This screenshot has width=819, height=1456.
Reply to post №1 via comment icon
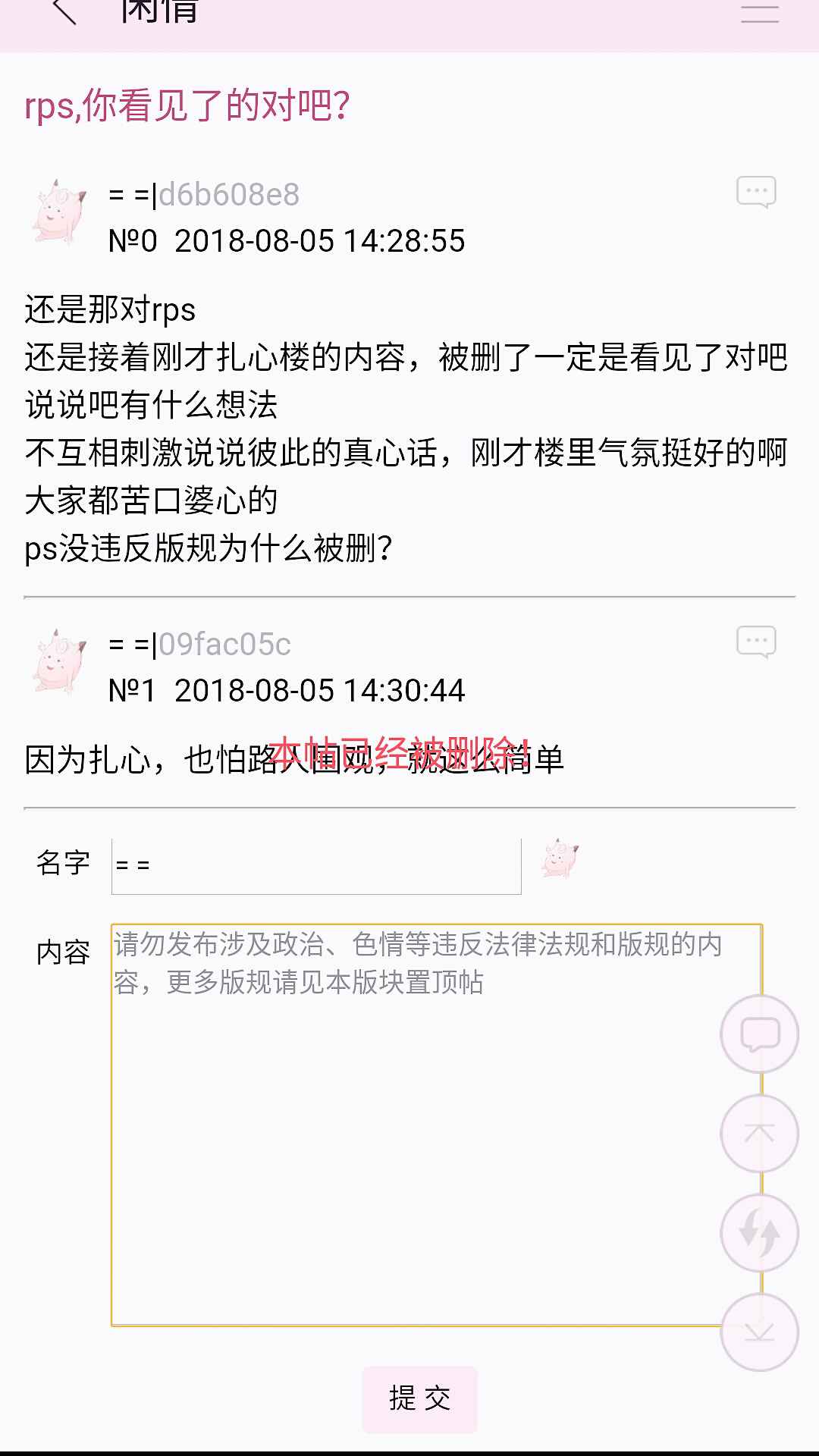click(756, 642)
